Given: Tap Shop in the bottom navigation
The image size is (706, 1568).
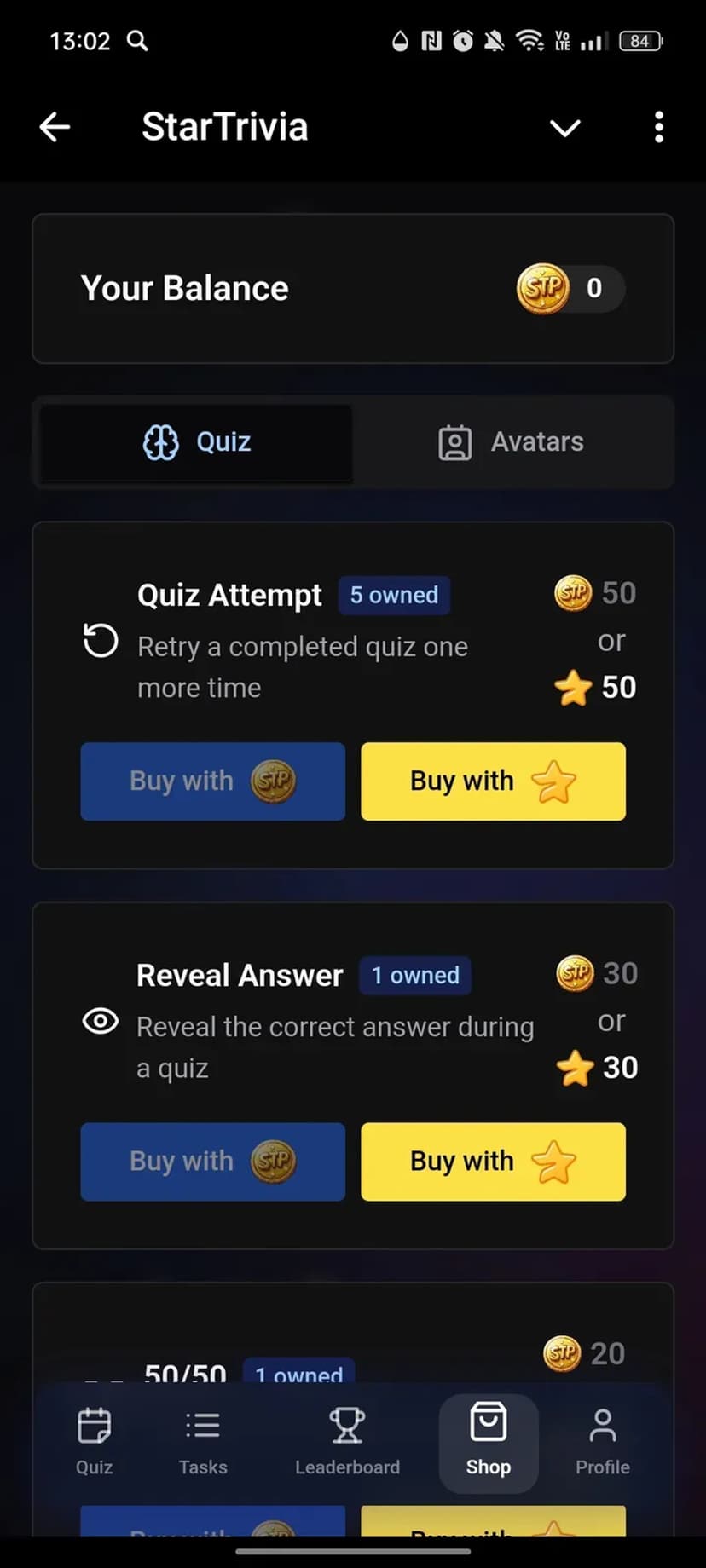Looking at the screenshot, I should coord(488,1442).
